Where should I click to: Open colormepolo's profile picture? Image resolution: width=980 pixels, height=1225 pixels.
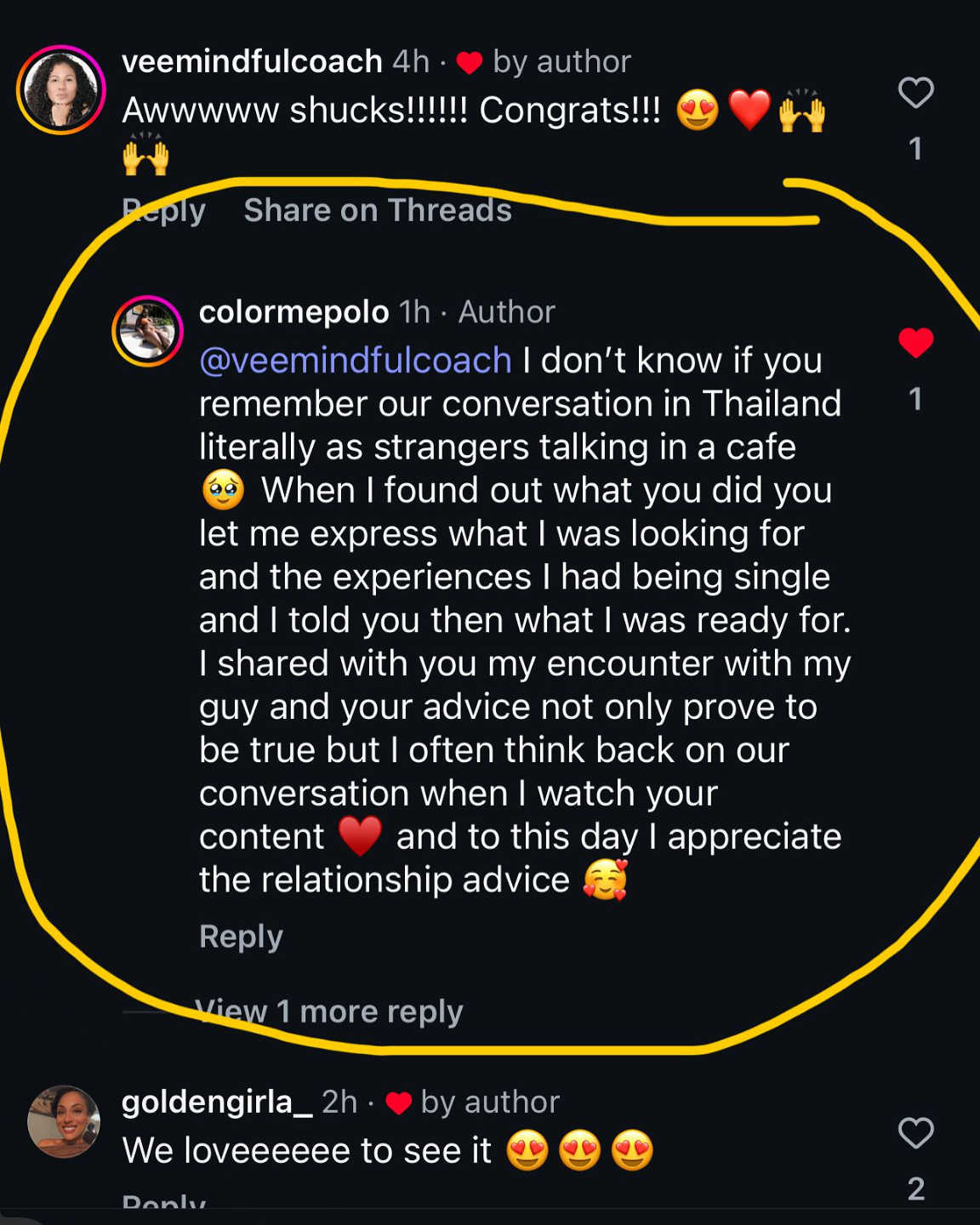click(148, 331)
